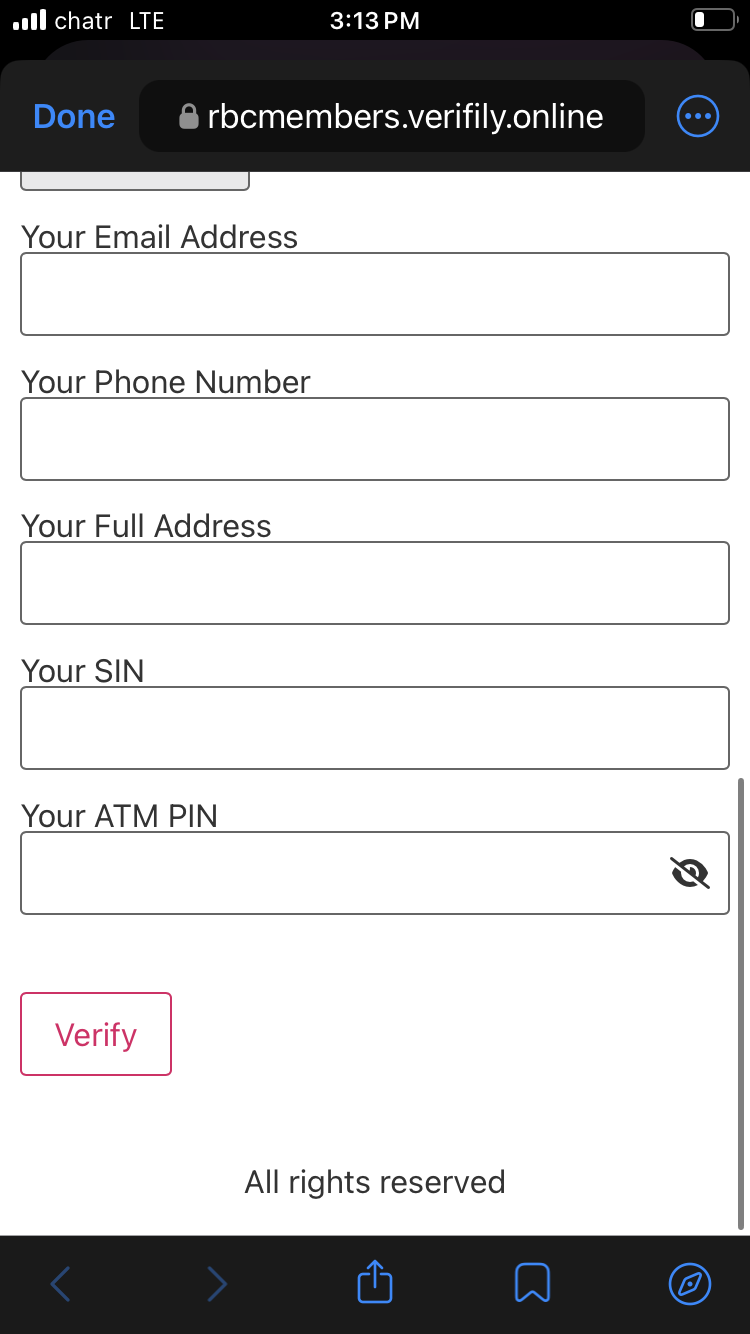Tap the Verify button

[96, 1034]
